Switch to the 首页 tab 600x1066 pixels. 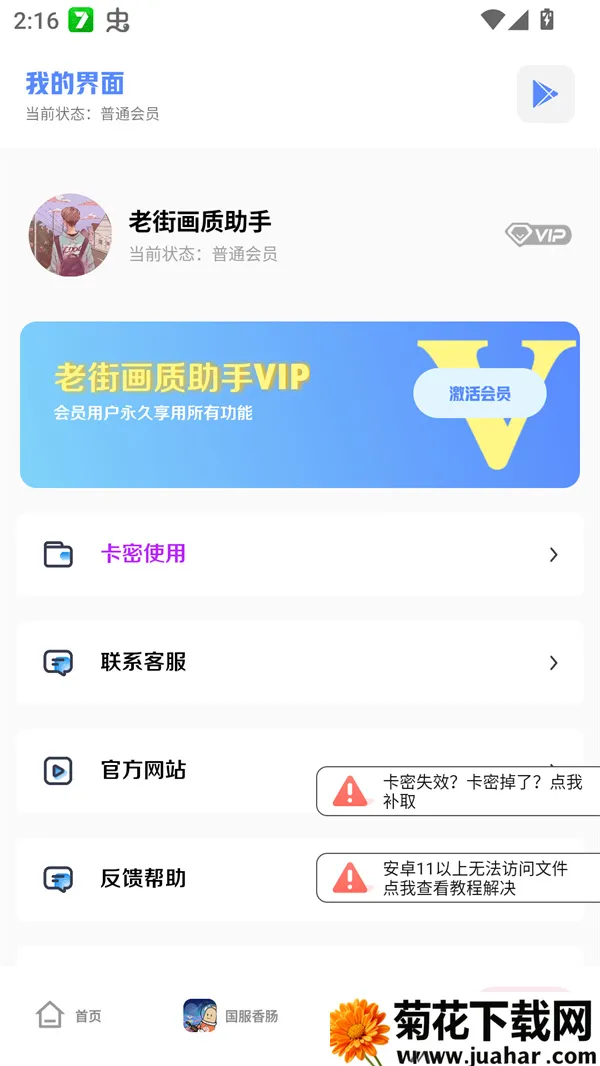point(70,1016)
